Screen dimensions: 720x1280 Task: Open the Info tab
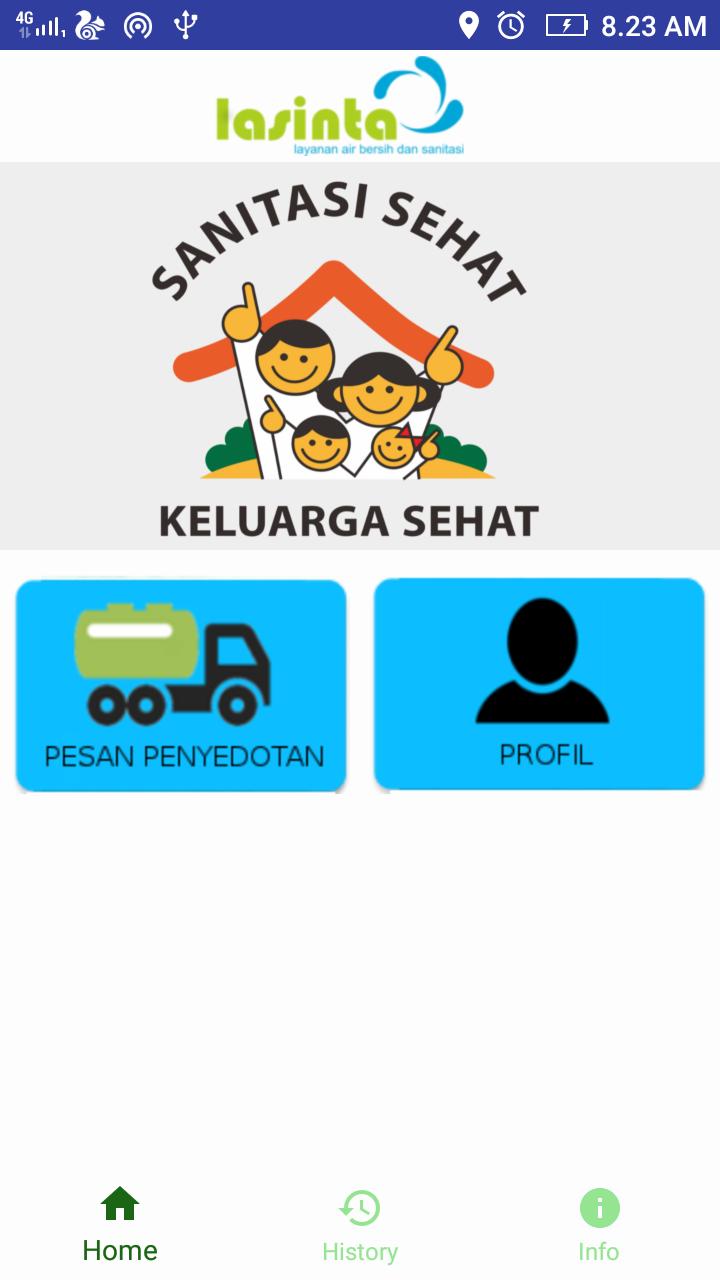599,1225
